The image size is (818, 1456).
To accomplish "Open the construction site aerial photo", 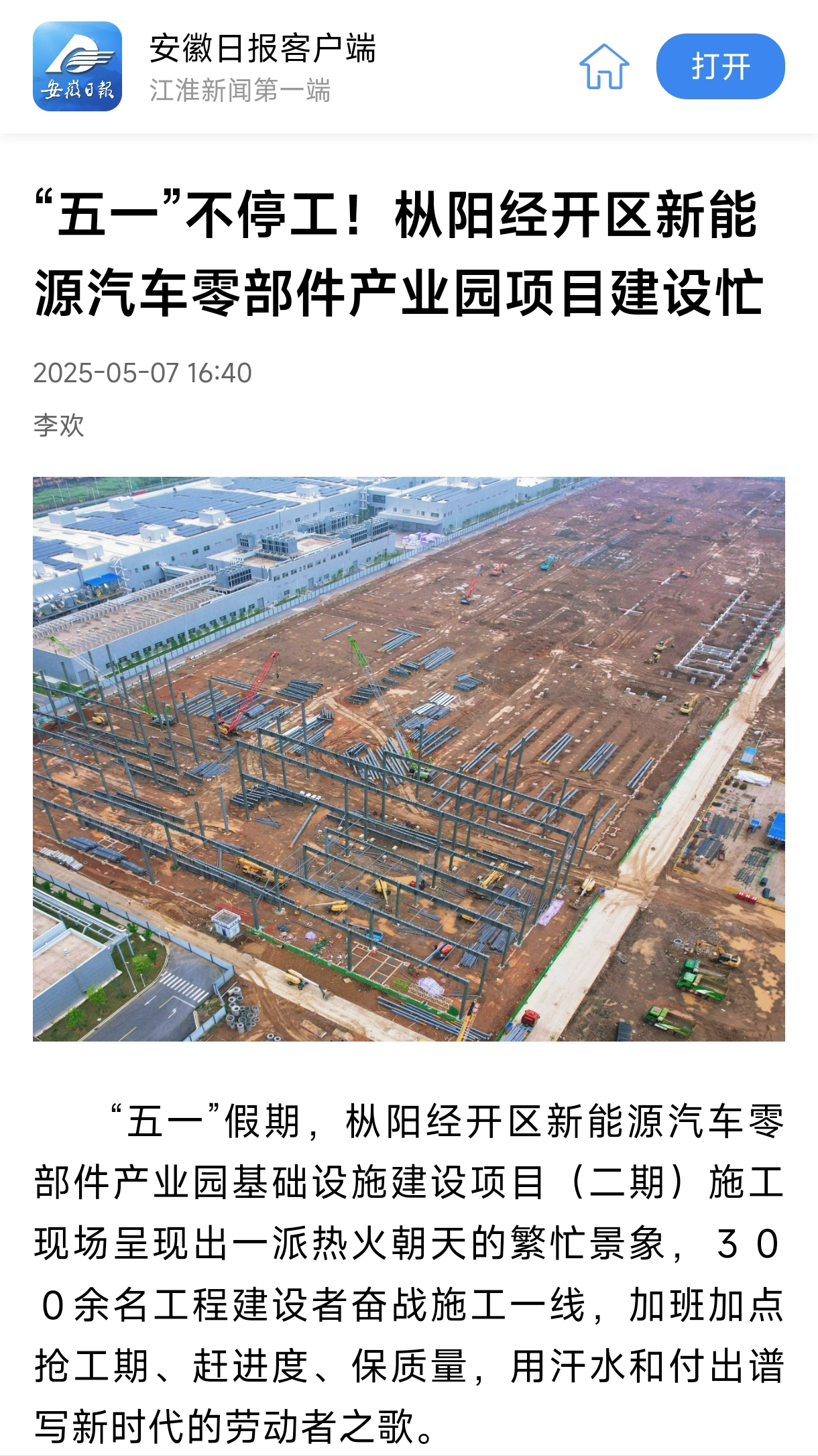I will (409, 759).
